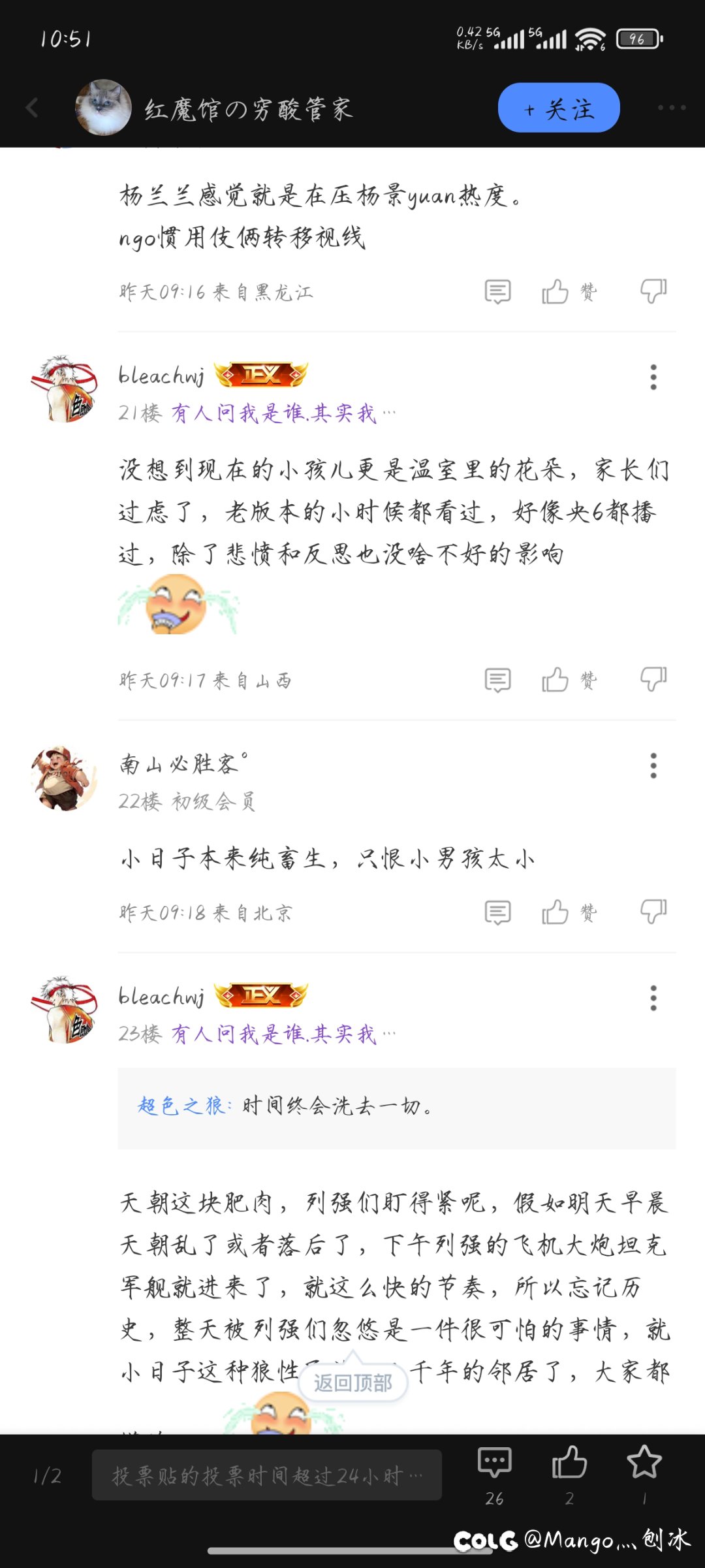
Task: Dislike the comment from 黑龙江
Action: pyautogui.click(x=653, y=291)
